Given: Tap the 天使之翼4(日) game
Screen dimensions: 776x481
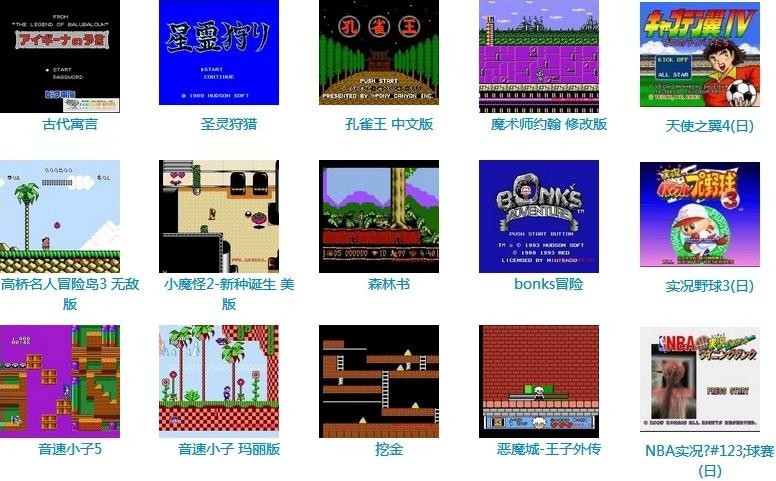Looking at the screenshot, I should (x=699, y=55).
